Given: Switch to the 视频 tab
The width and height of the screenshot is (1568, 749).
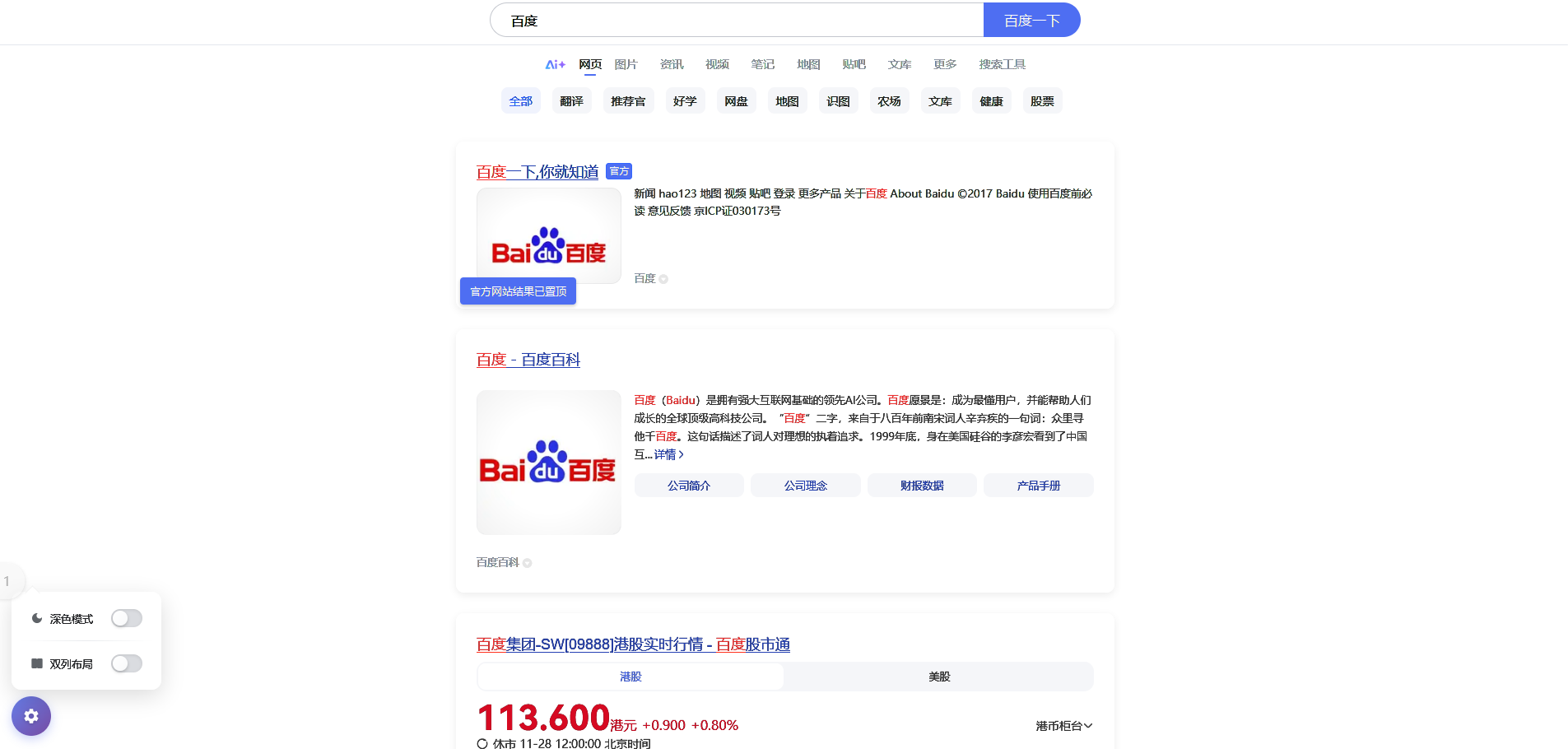Looking at the screenshot, I should coord(717,64).
